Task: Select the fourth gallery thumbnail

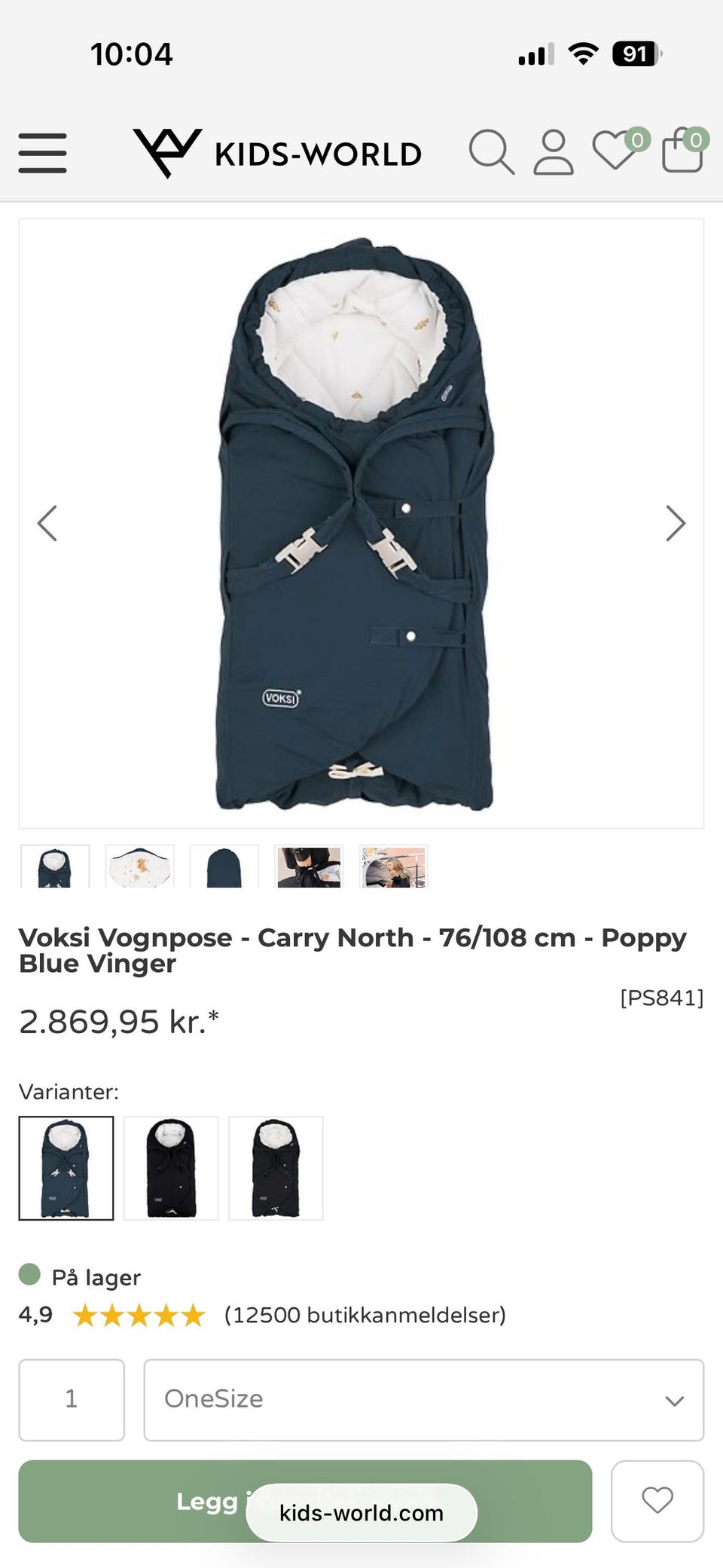Action: (x=309, y=867)
